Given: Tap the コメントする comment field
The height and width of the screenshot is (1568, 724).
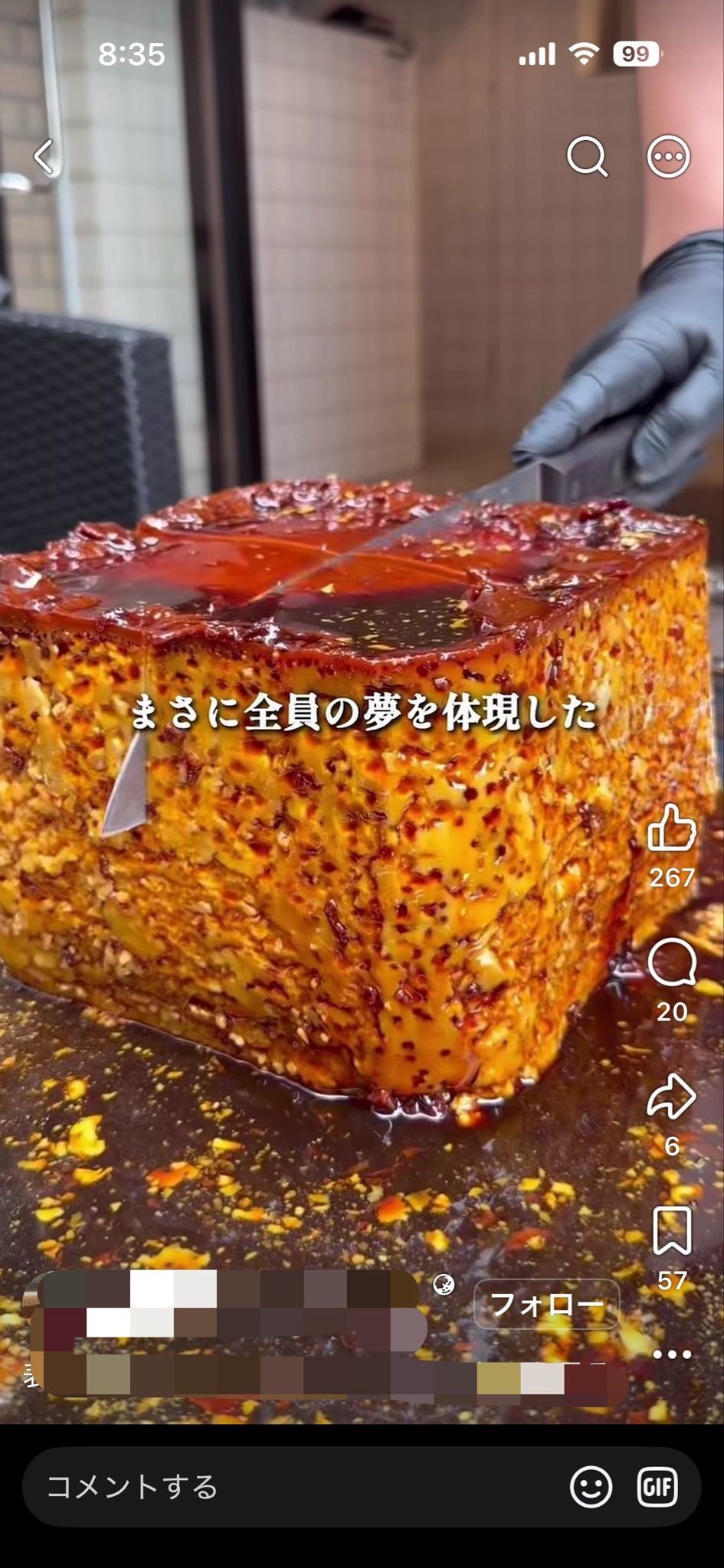Looking at the screenshot, I should [x=291, y=1487].
